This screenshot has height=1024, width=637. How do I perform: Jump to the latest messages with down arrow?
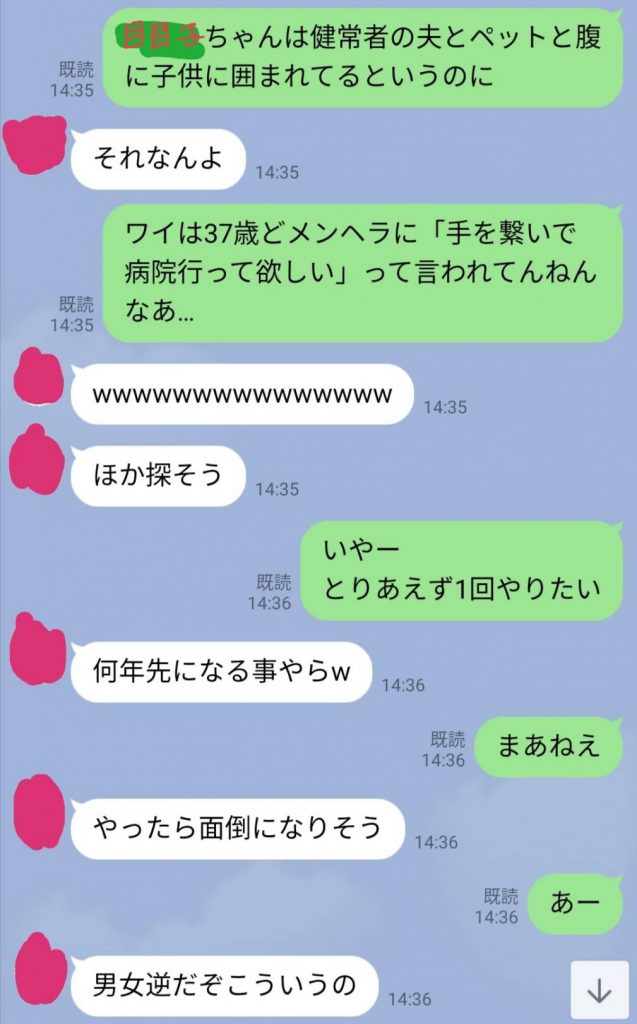point(599,990)
